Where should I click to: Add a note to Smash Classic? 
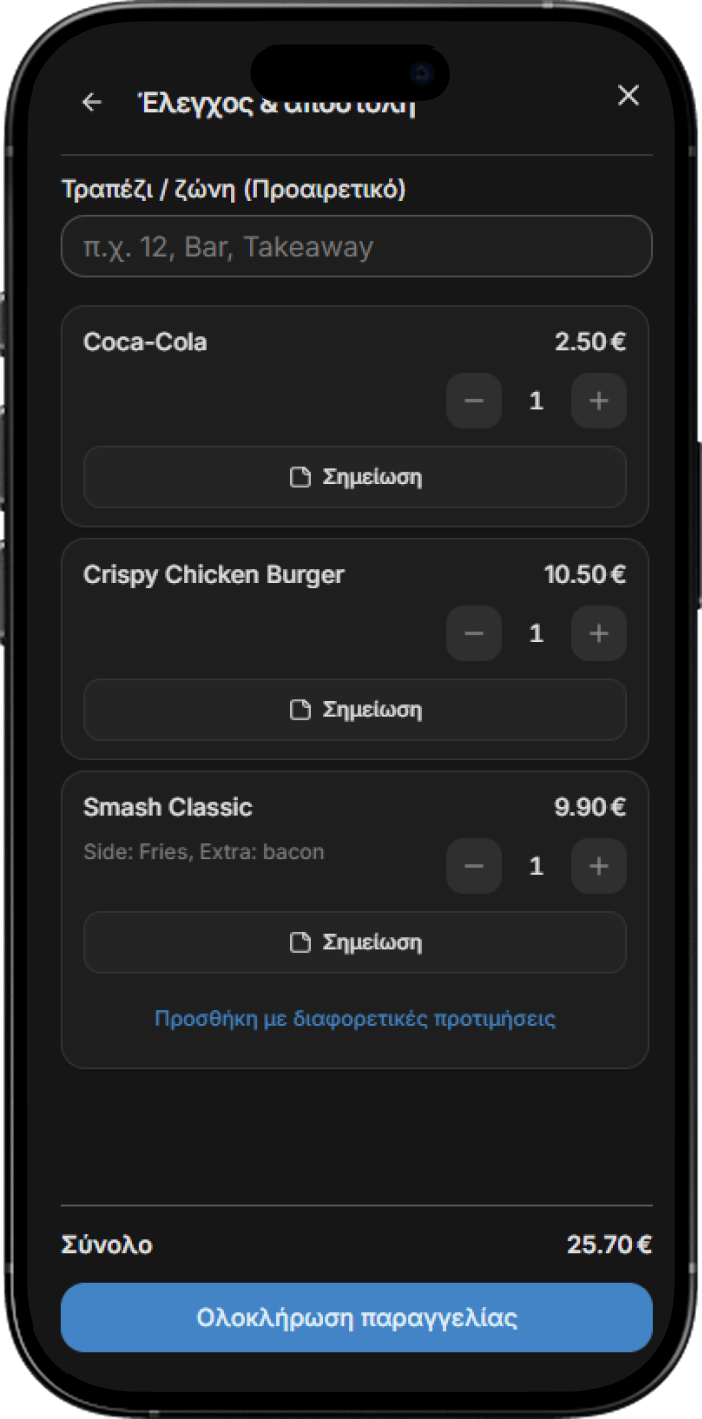coord(355,942)
